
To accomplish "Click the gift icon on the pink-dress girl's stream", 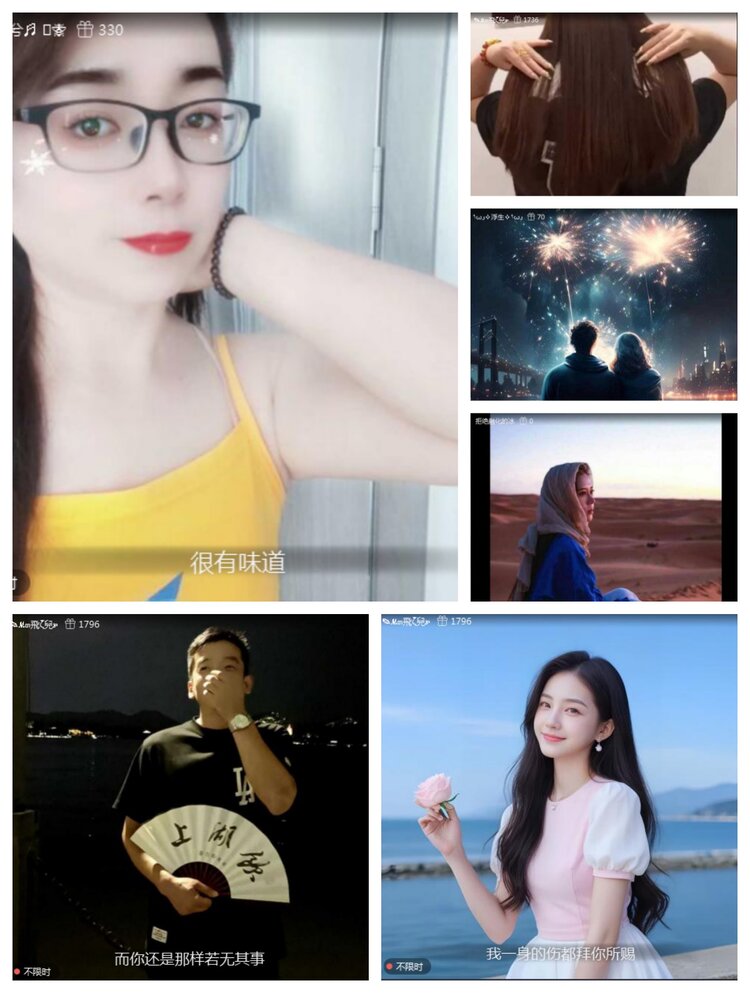I will [x=441, y=623].
